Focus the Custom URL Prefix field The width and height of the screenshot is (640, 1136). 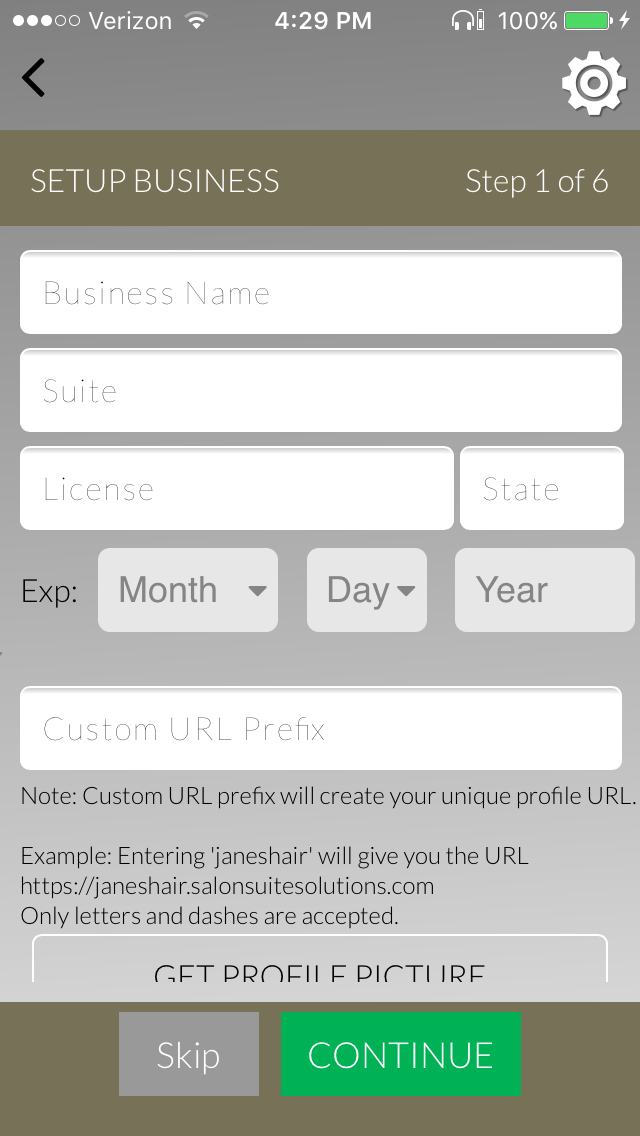tap(320, 729)
